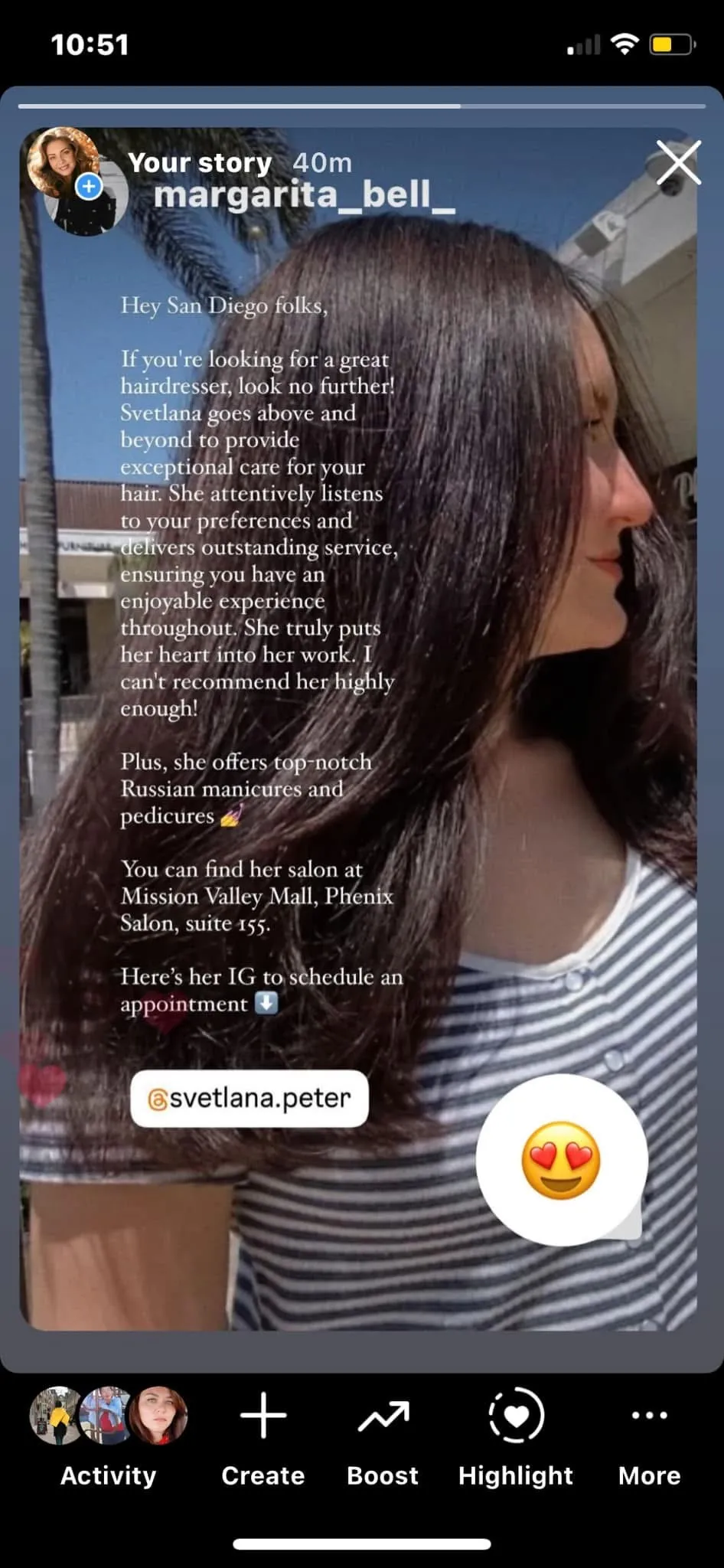Image resolution: width=724 pixels, height=1568 pixels.
Task: Add this story to Highlight
Action: 515,1436
